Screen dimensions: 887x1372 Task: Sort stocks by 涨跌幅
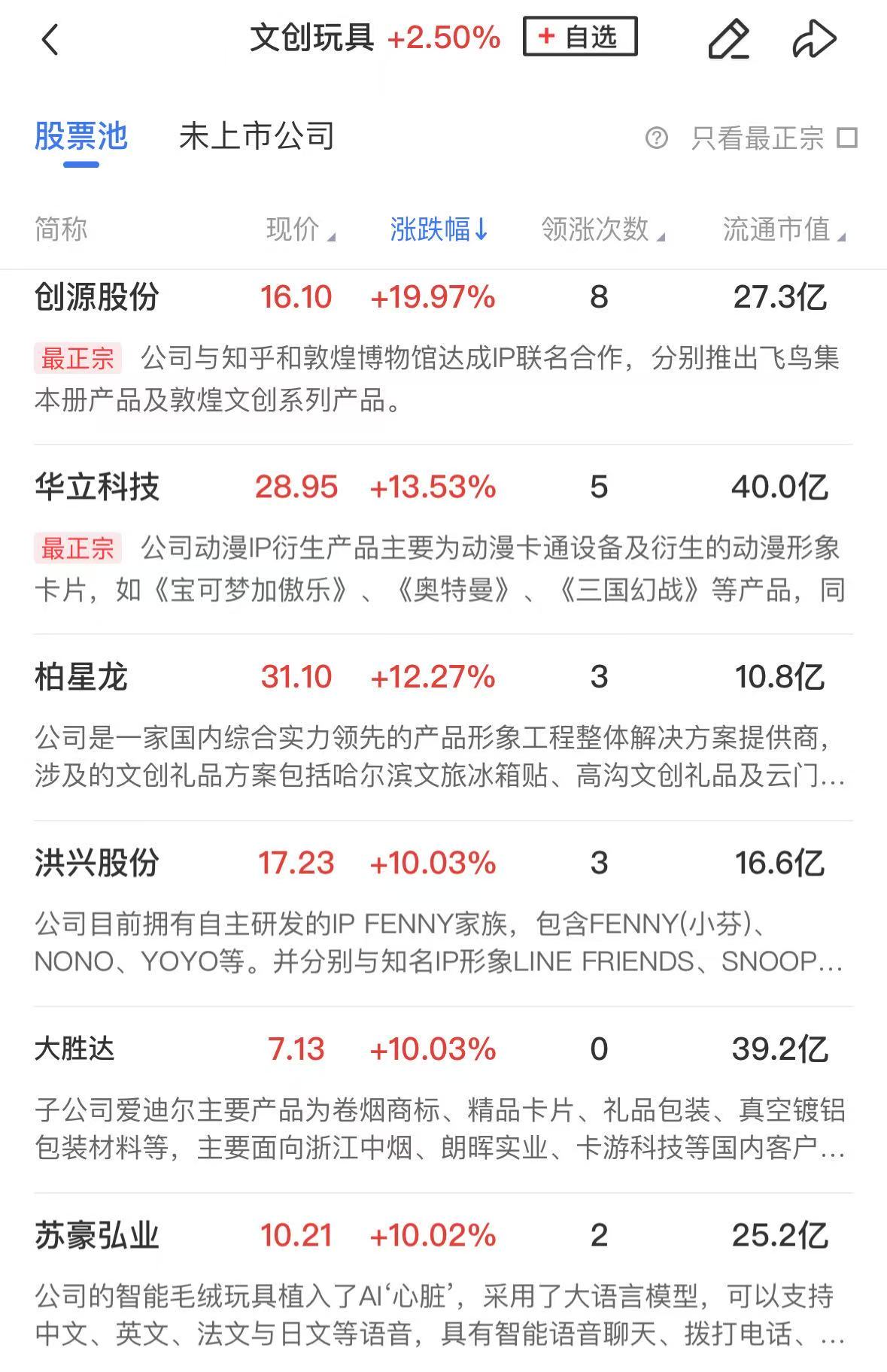[x=439, y=229]
